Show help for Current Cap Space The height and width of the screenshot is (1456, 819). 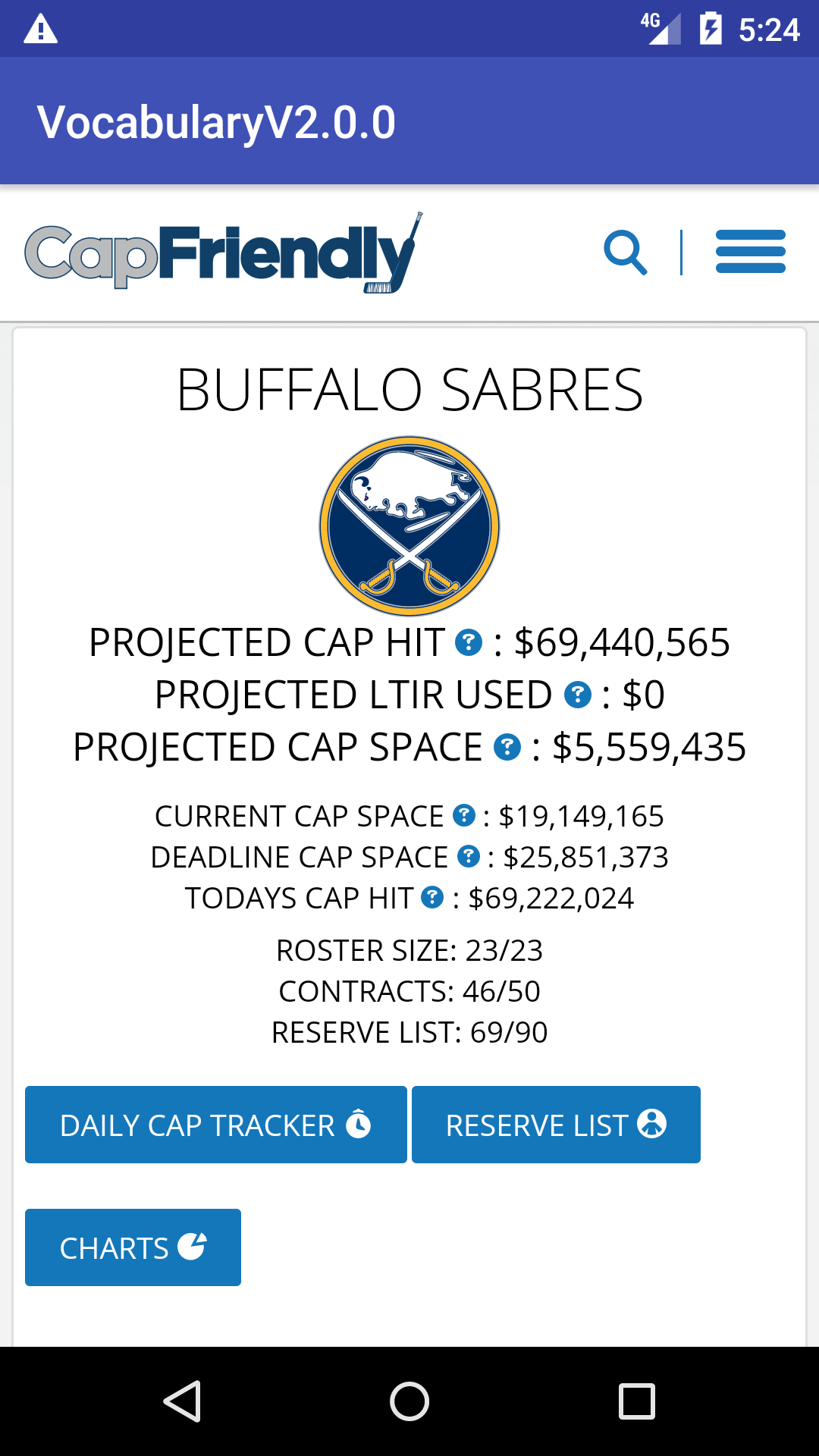coord(464,816)
